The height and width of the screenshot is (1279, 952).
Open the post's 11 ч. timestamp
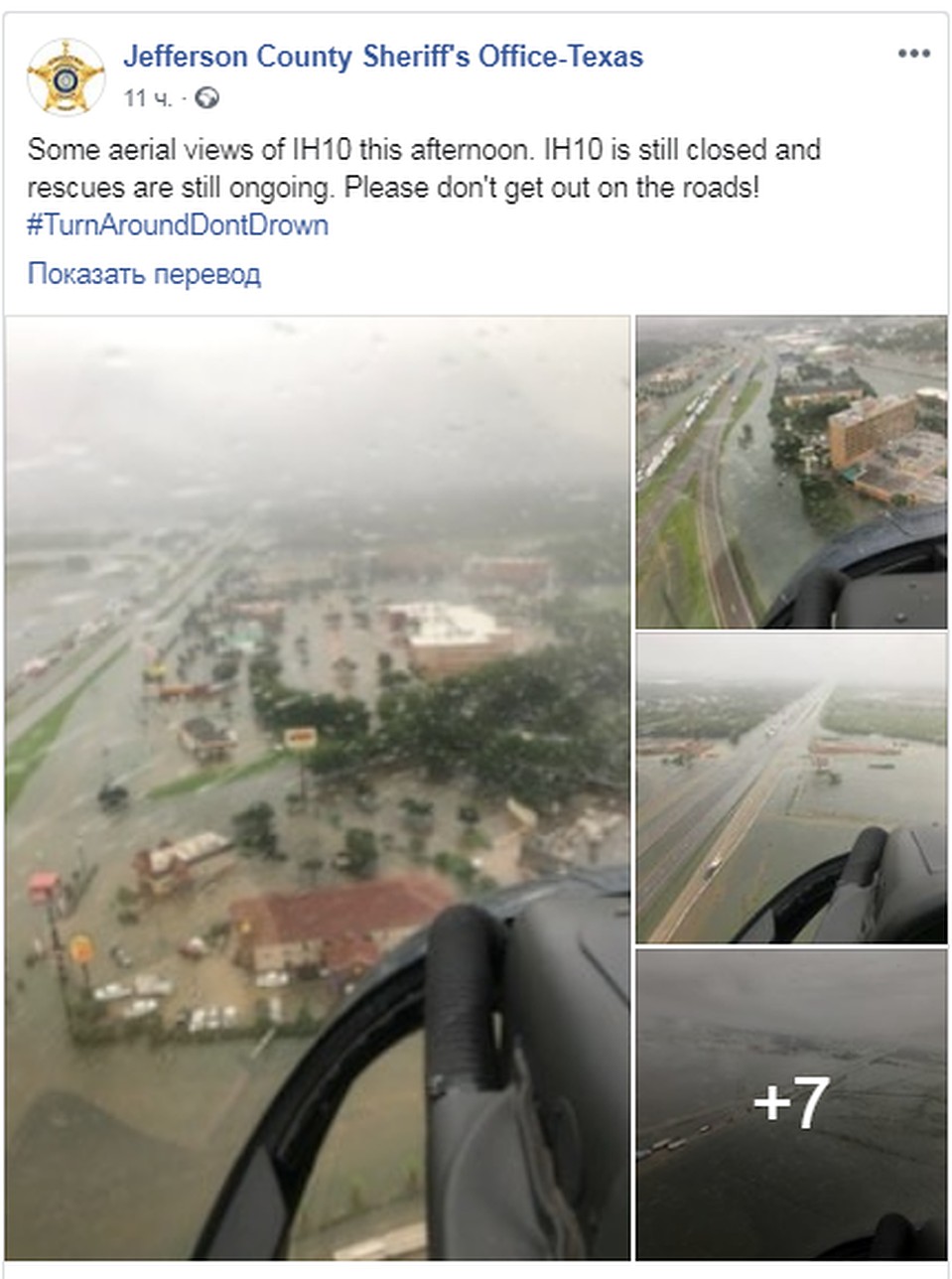pyautogui.click(x=148, y=98)
